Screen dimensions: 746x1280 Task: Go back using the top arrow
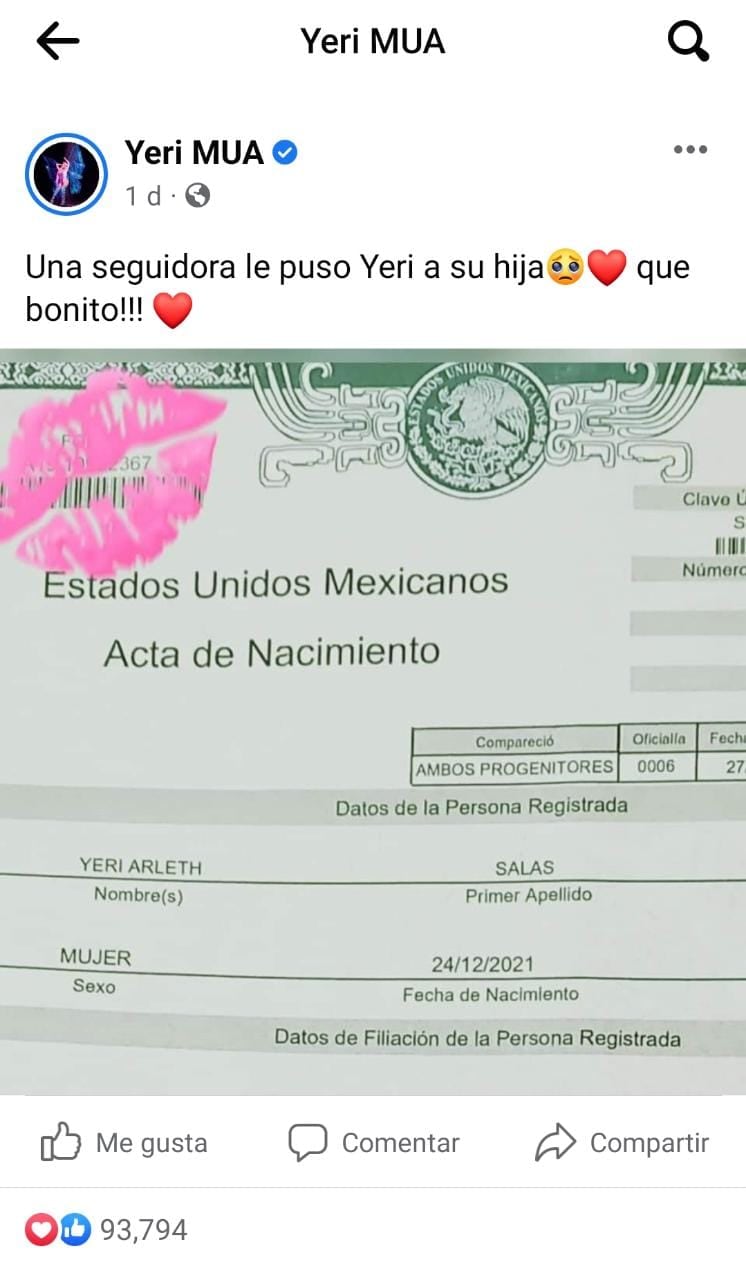click(57, 42)
